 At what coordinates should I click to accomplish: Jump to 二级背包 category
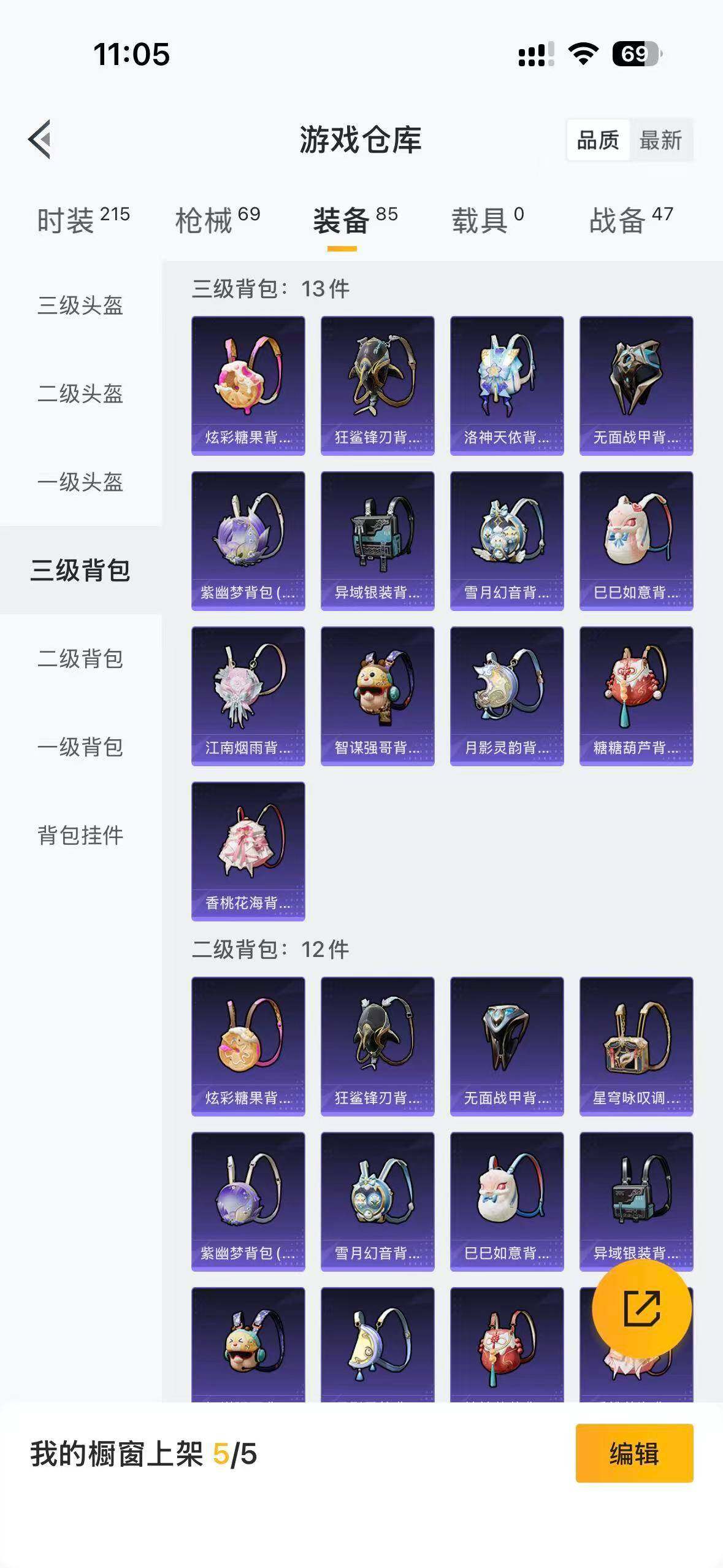(80, 658)
